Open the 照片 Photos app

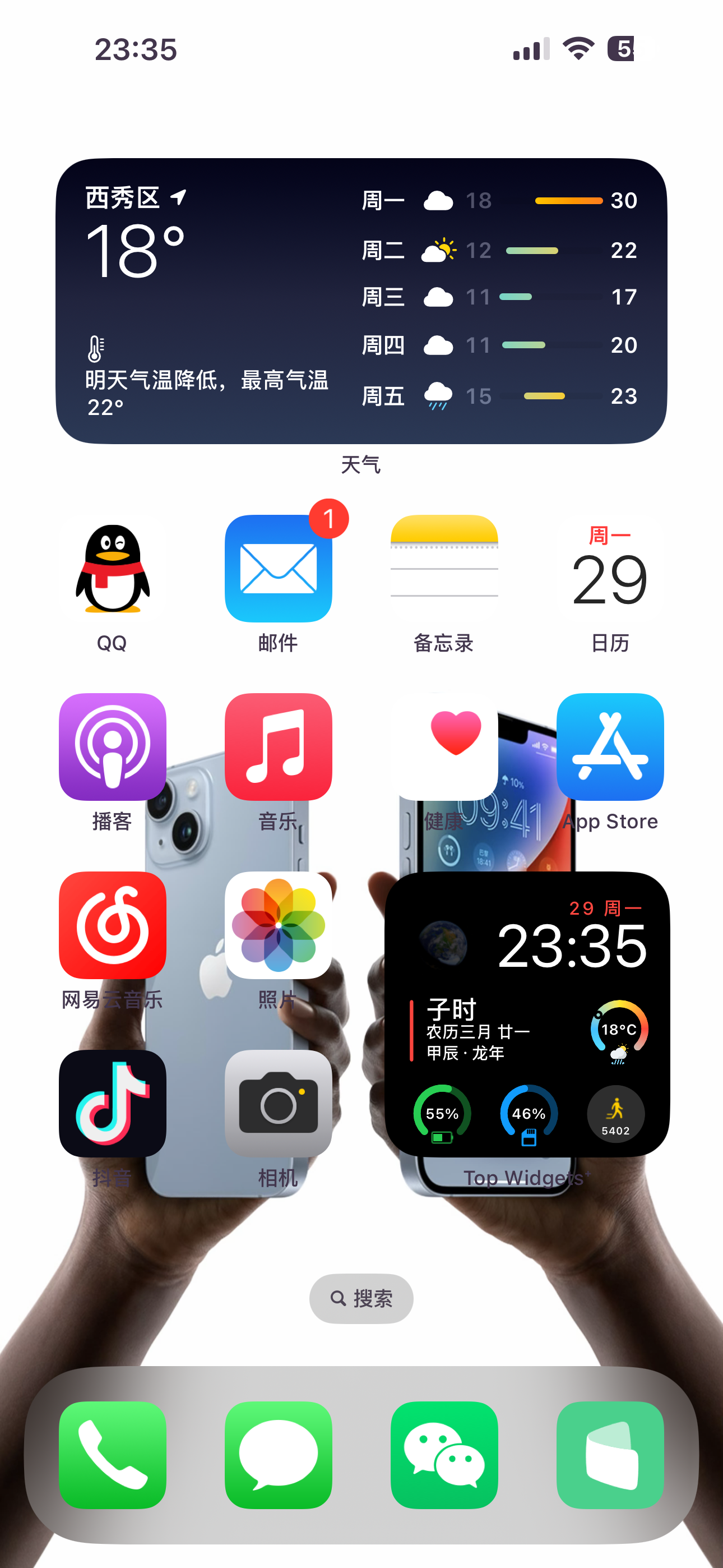(278, 925)
